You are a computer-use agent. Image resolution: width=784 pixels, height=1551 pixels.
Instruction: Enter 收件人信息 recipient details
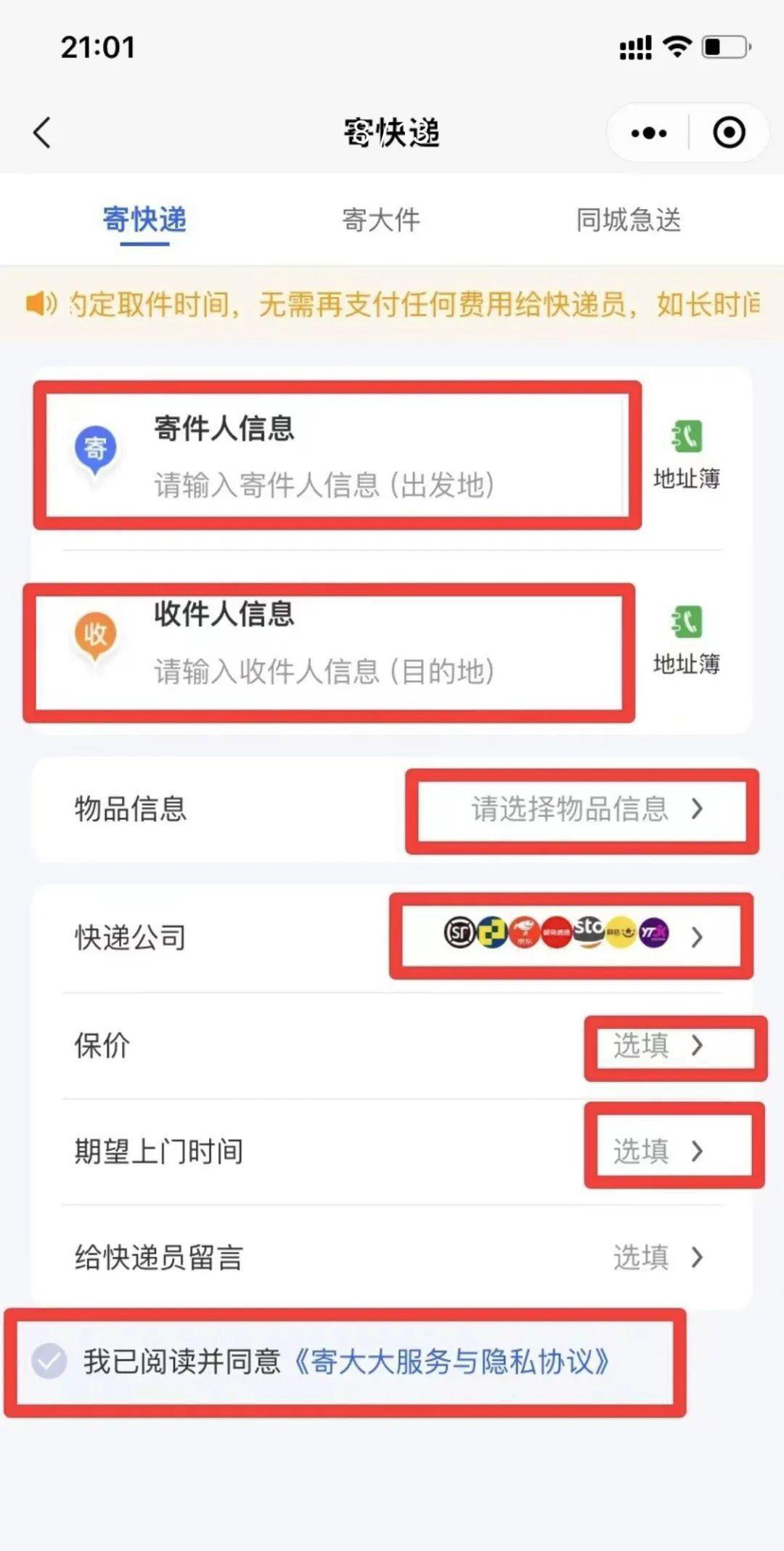[323, 643]
